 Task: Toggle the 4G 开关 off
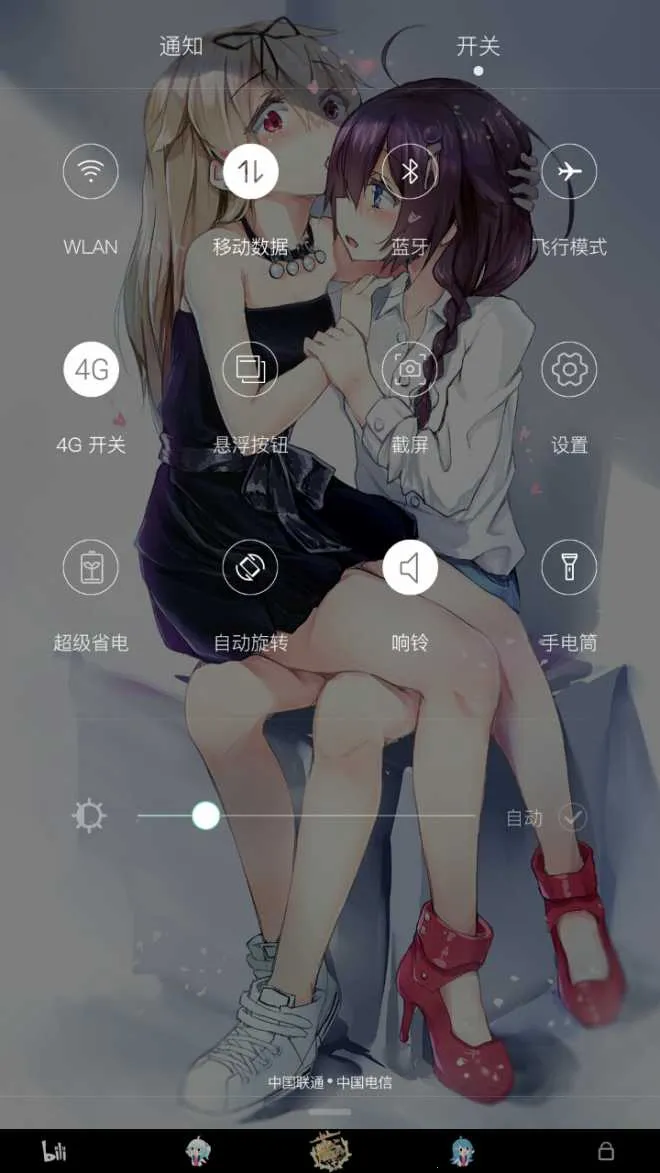[x=91, y=369]
